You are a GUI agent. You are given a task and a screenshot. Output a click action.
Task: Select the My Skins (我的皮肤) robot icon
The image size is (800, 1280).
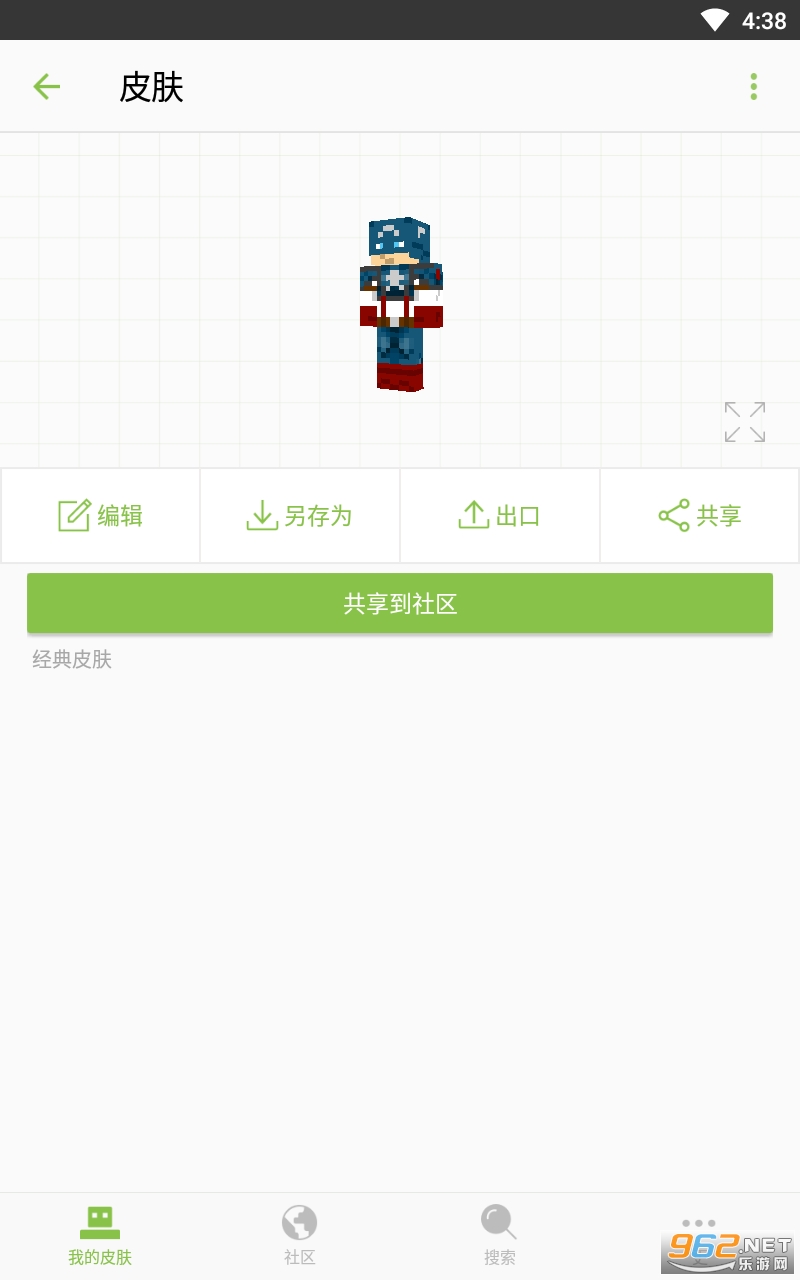[x=99, y=1220]
